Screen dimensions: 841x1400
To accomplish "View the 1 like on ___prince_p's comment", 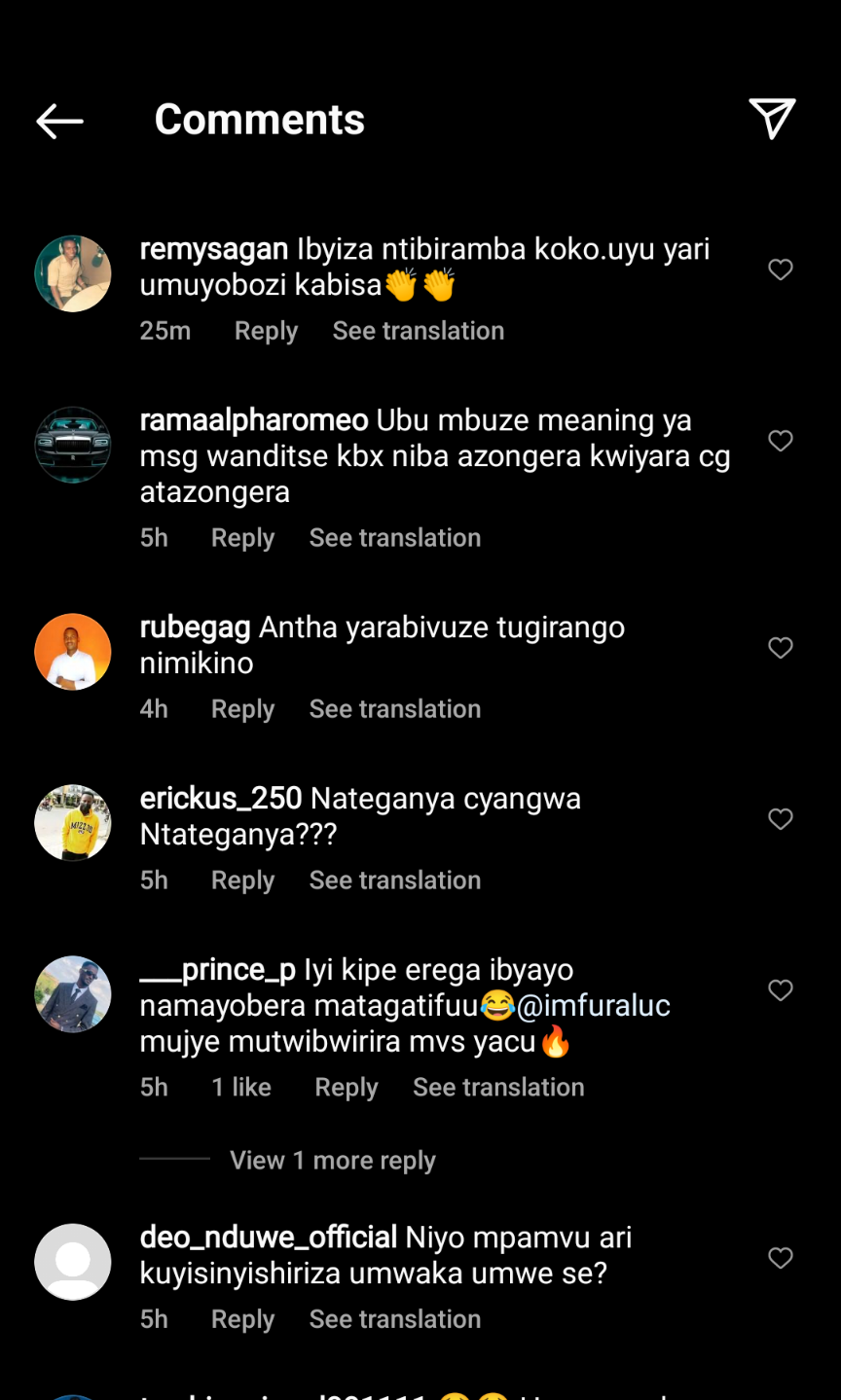I will pos(241,1088).
